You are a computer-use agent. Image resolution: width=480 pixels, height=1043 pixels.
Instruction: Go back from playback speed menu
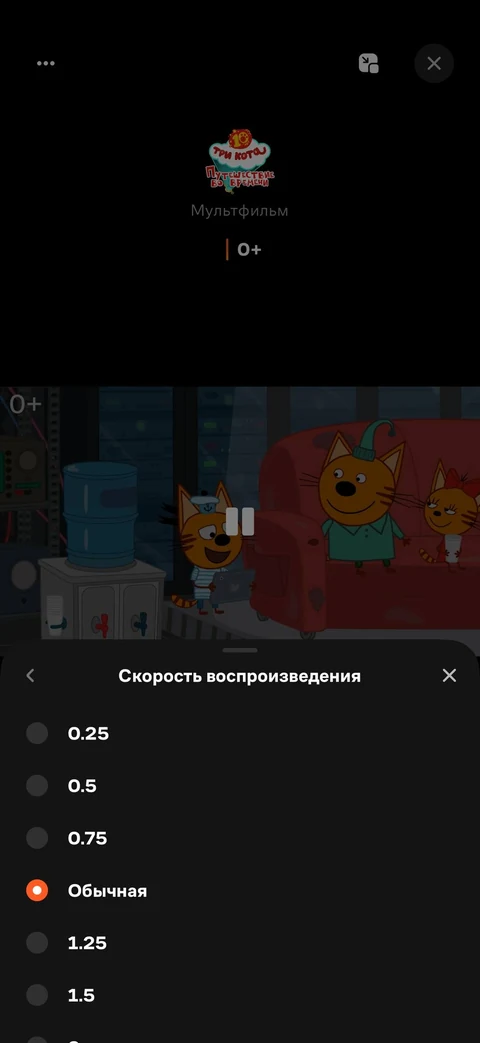click(30, 676)
